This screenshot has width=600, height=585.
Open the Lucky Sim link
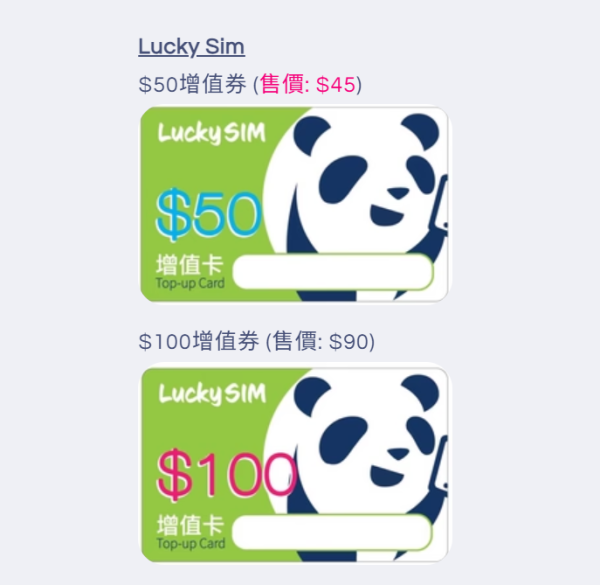pos(191,47)
